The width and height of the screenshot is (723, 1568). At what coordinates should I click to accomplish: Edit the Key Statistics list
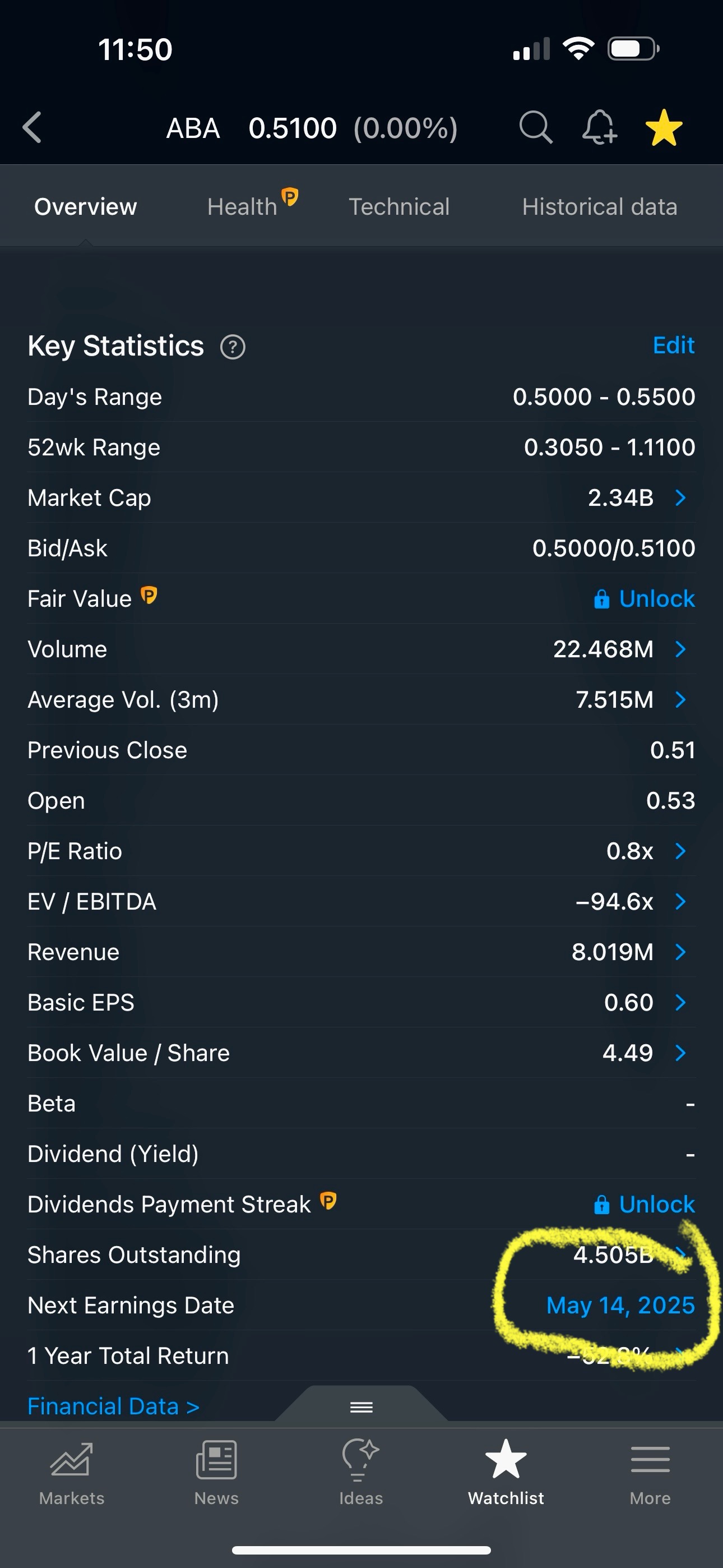pos(673,345)
